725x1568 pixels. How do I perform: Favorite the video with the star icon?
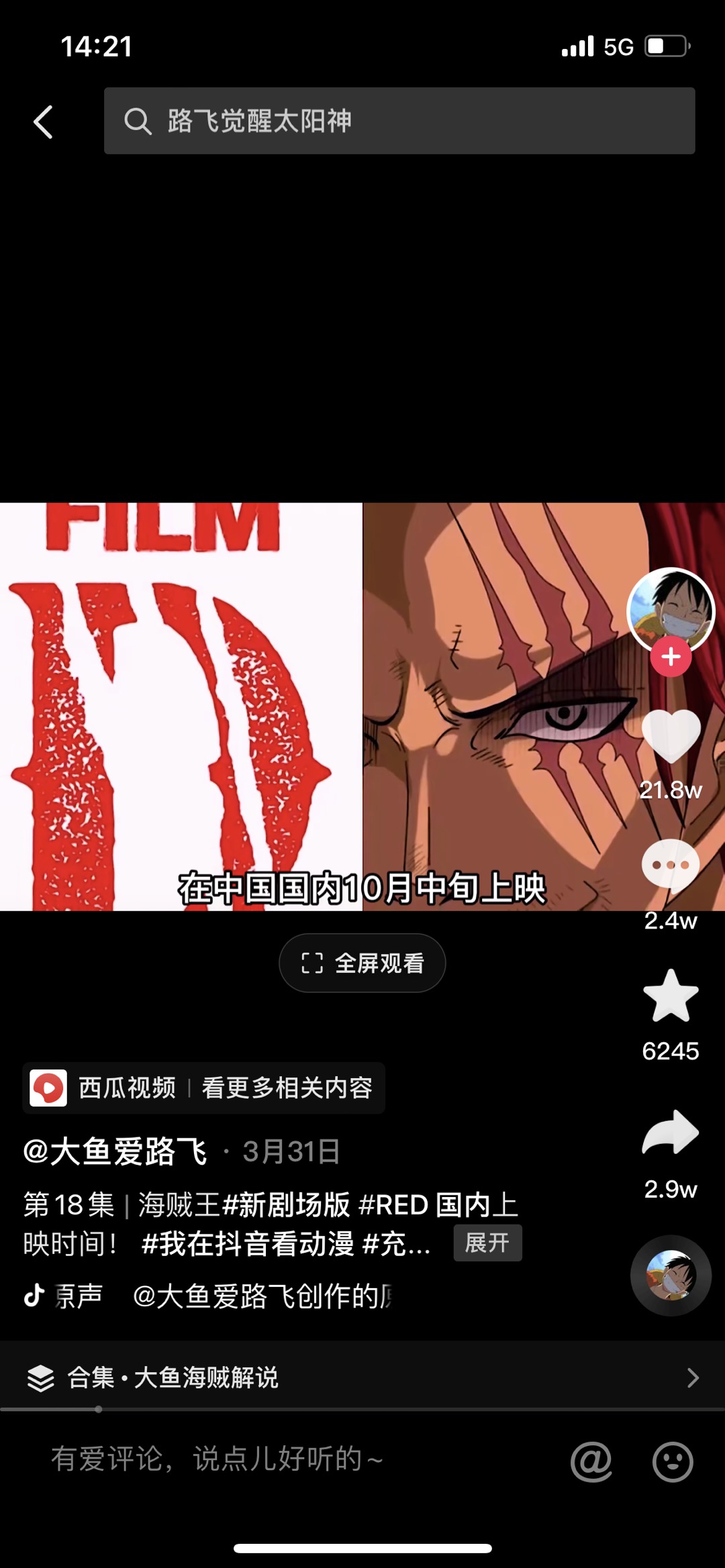click(x=671, y=996)
